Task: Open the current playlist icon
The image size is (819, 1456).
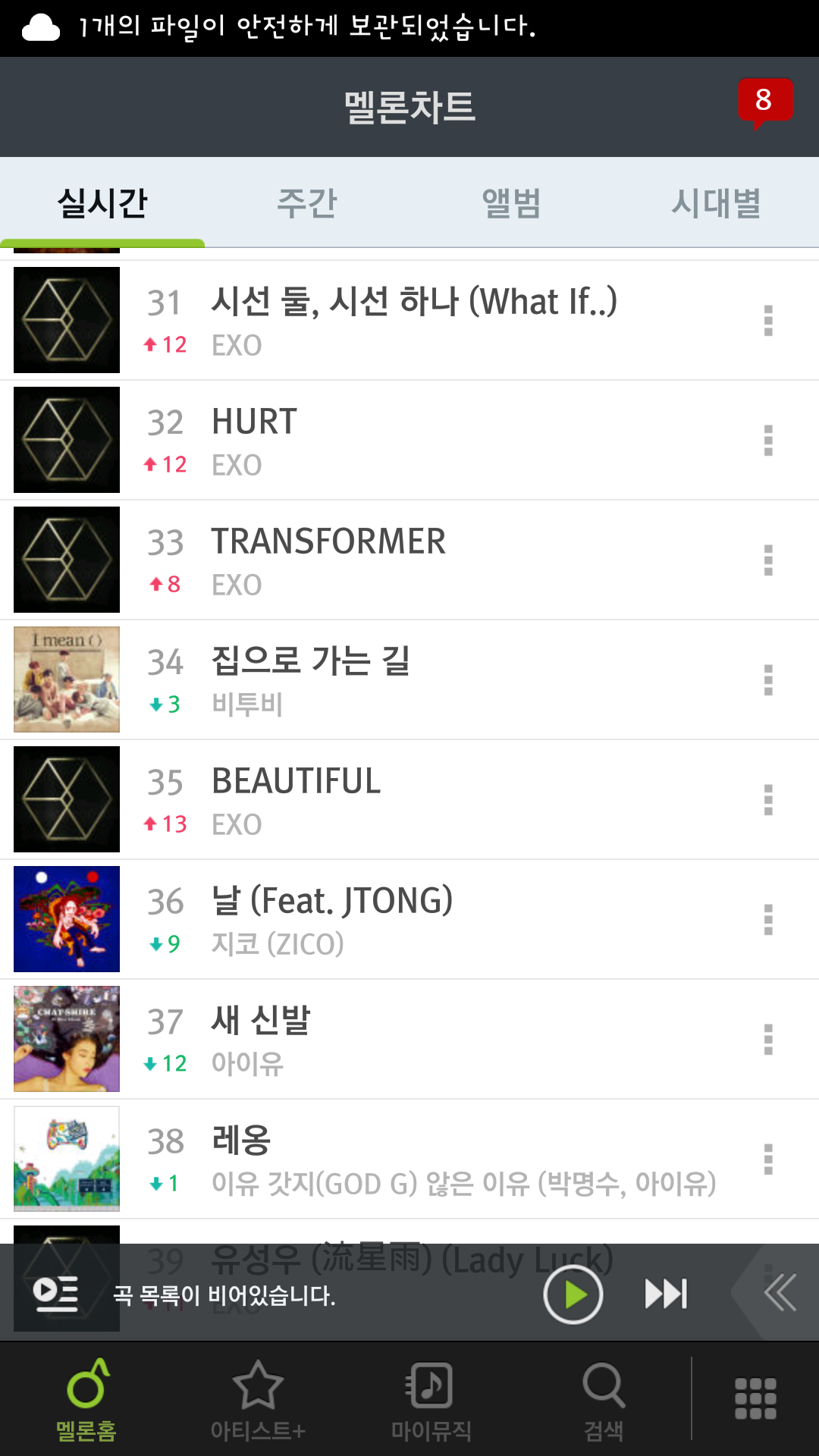Action: [56, 1293]
